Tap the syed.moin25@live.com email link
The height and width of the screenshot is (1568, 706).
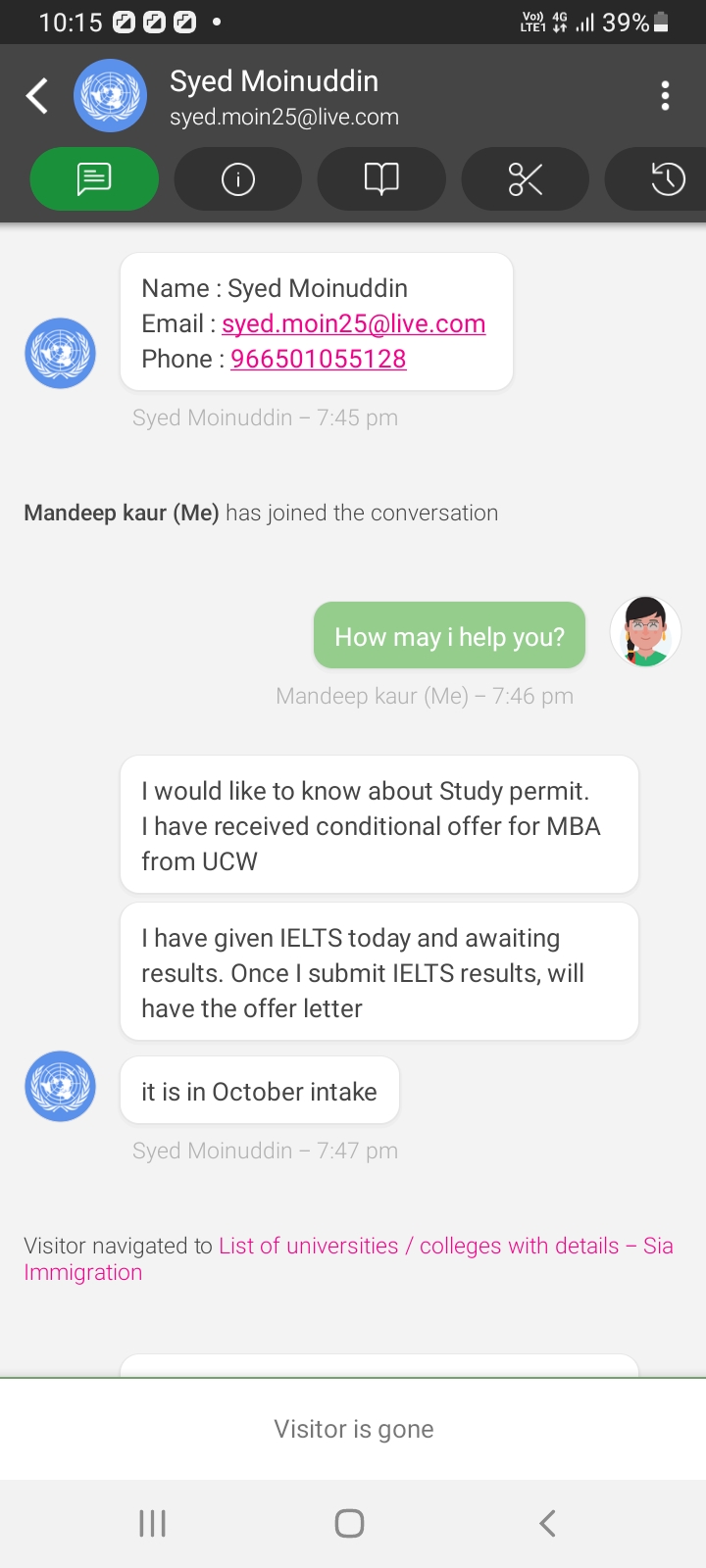(x=354, y=323)
